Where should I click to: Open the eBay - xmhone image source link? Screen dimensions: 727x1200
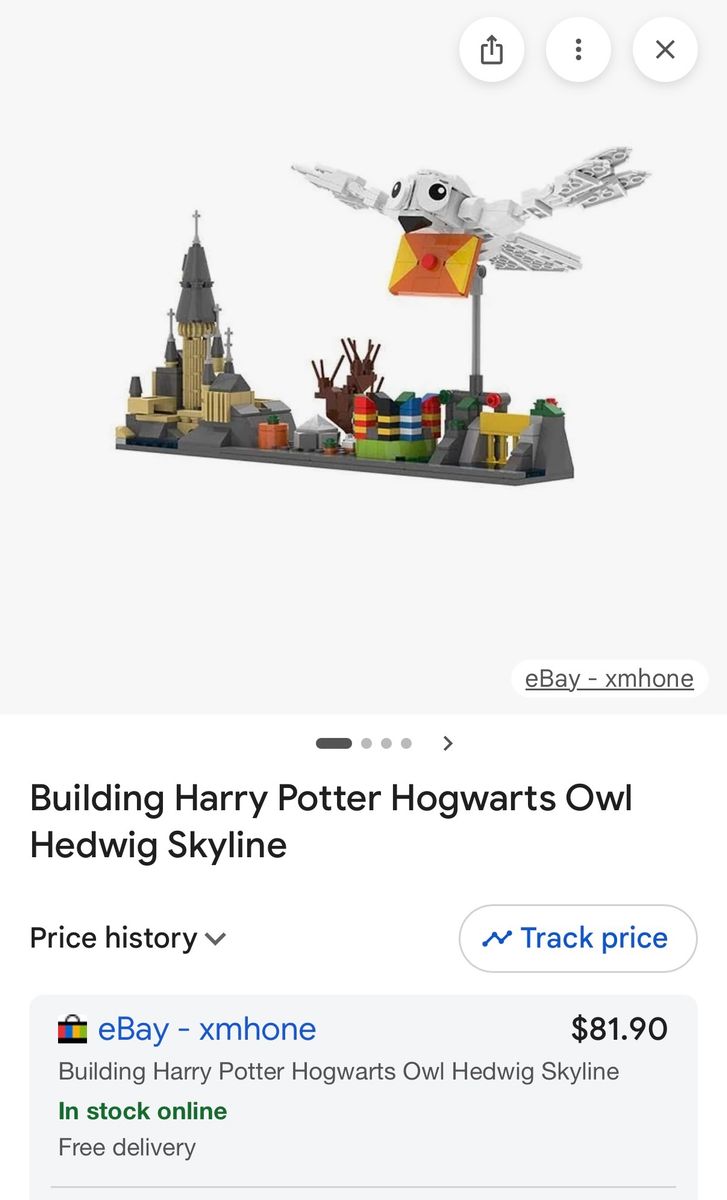[609, 678]
